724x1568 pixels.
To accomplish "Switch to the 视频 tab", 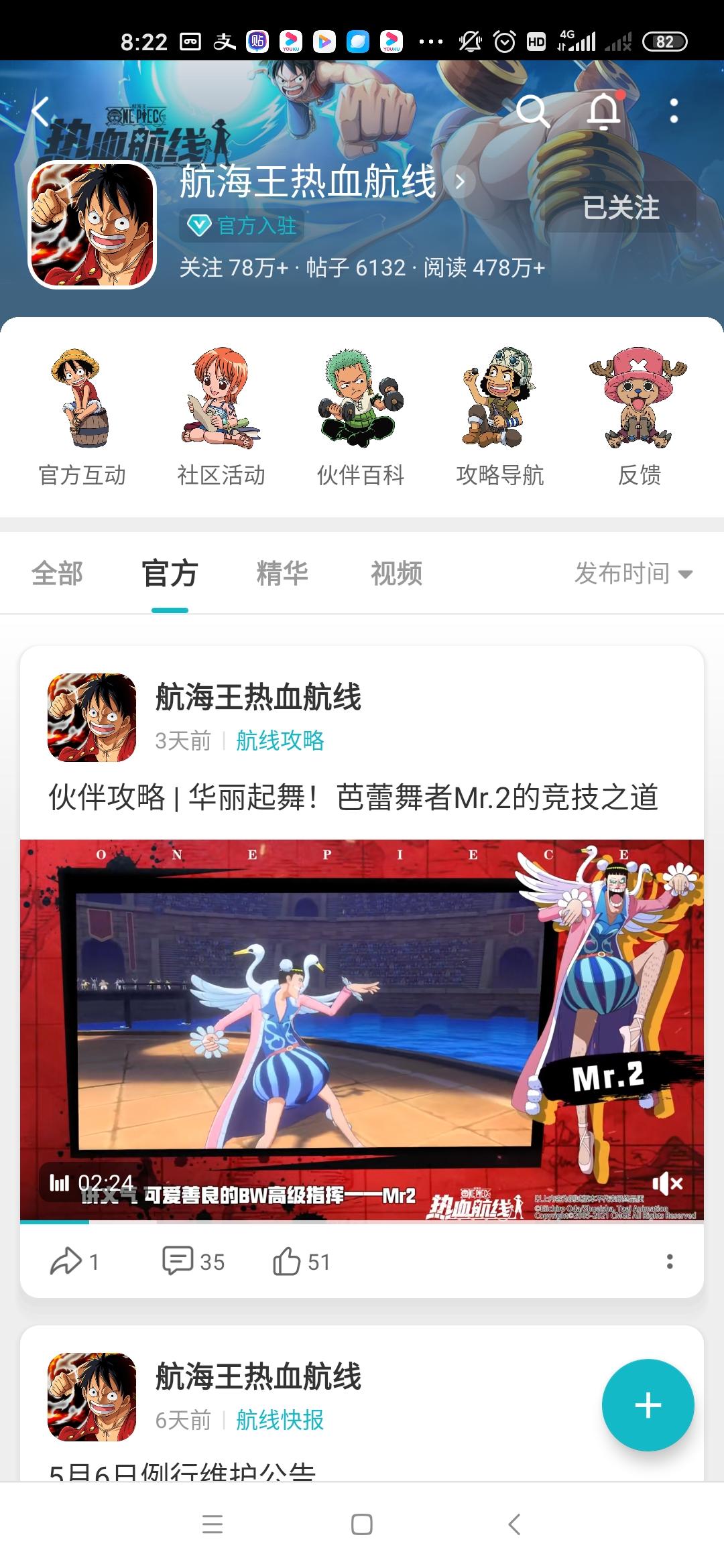I will [x=397, y=574].
